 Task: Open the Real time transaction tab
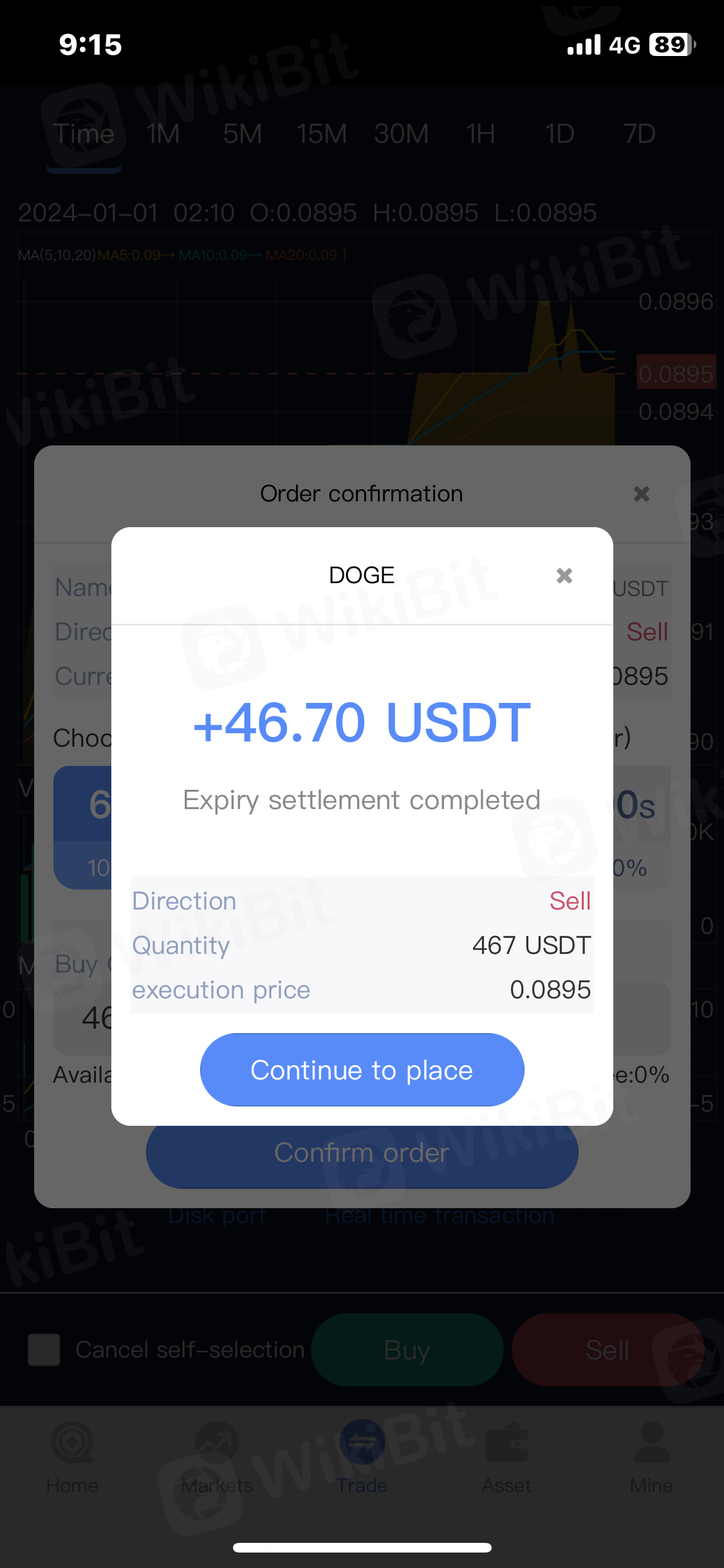(x=440, y=1216)
